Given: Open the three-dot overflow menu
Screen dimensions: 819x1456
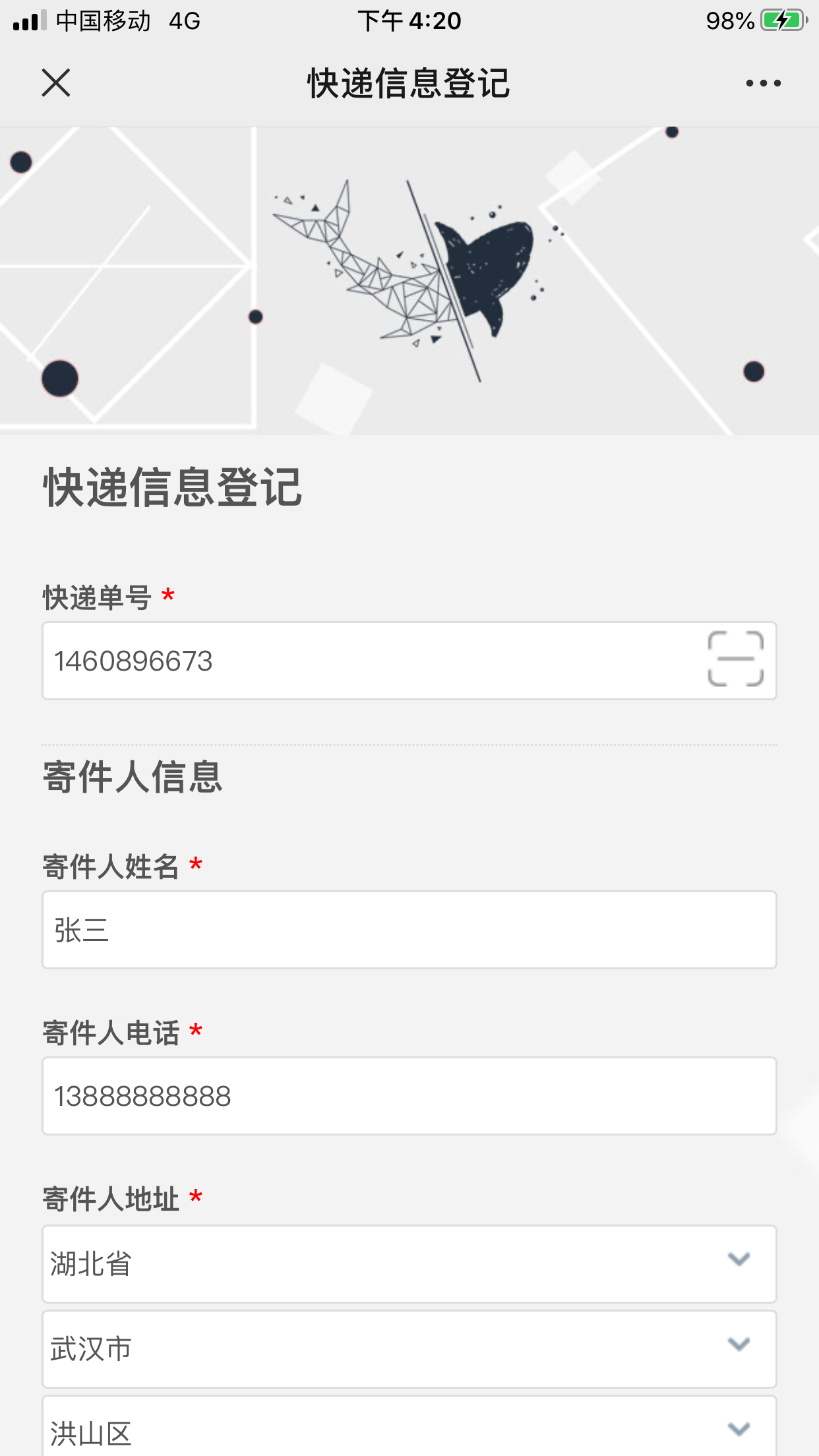Looking at the screenshot, I should (763, 83).
